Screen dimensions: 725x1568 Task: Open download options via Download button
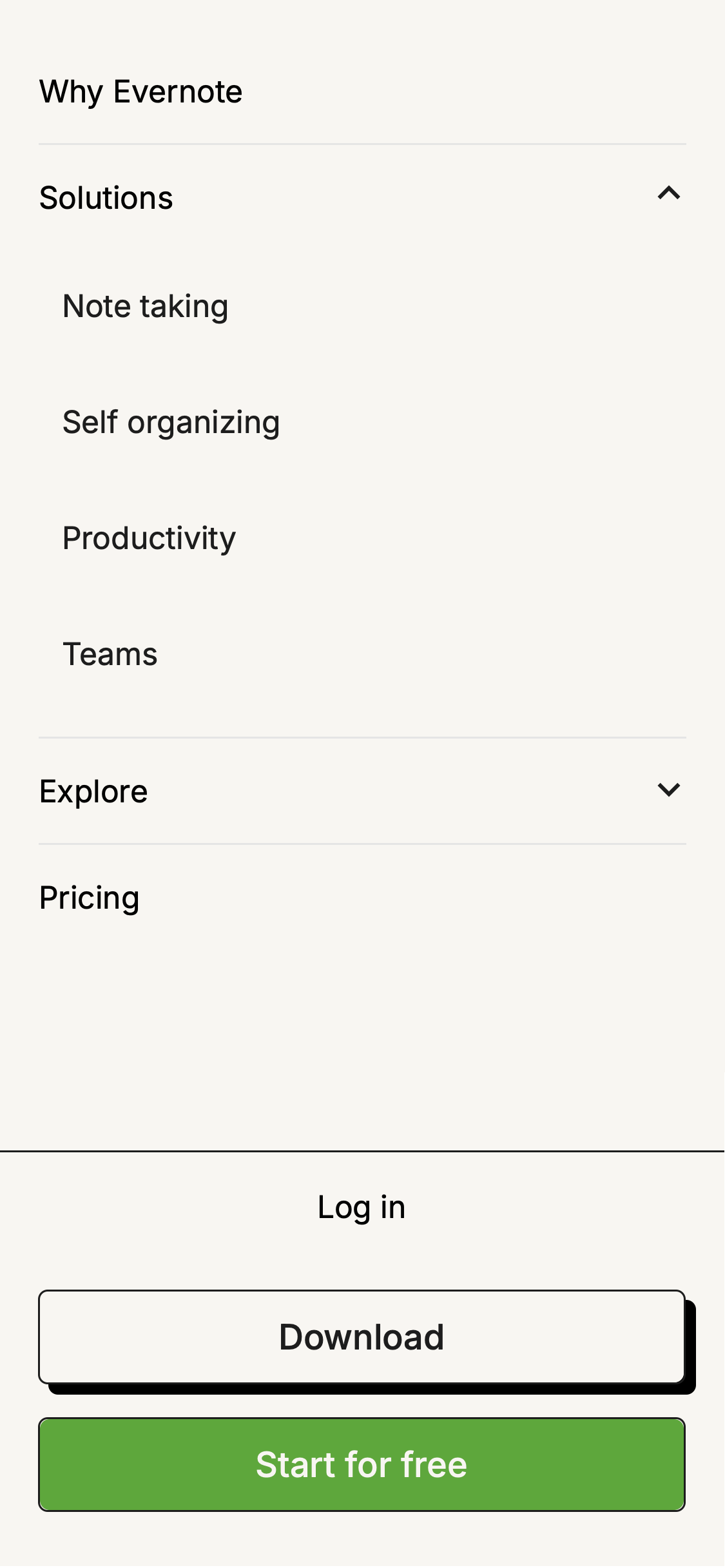pos(362,1337)
